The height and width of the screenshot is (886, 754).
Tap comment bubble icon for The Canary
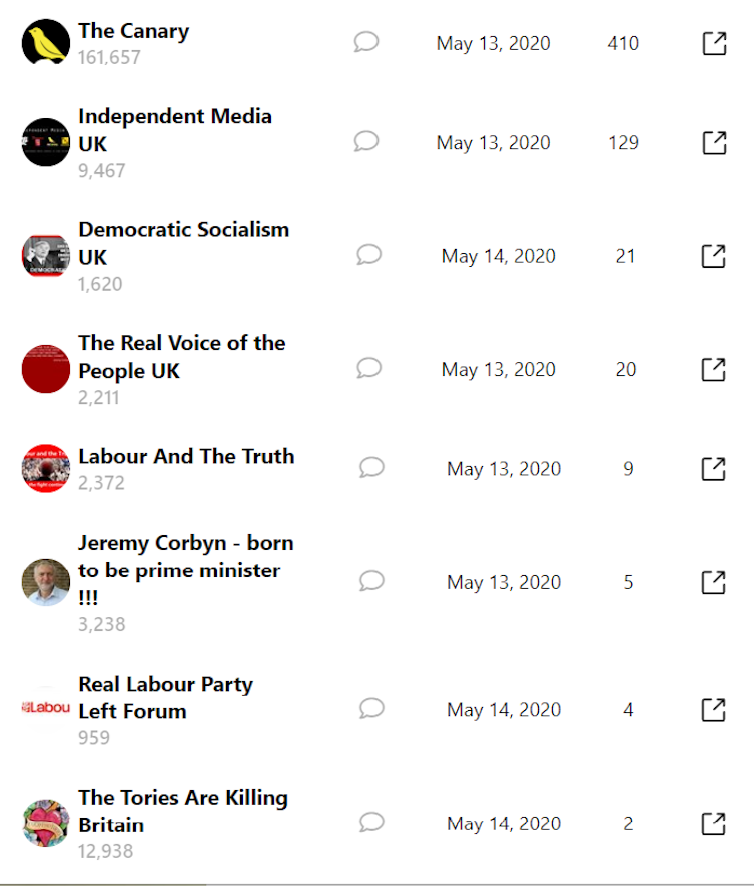367,42
